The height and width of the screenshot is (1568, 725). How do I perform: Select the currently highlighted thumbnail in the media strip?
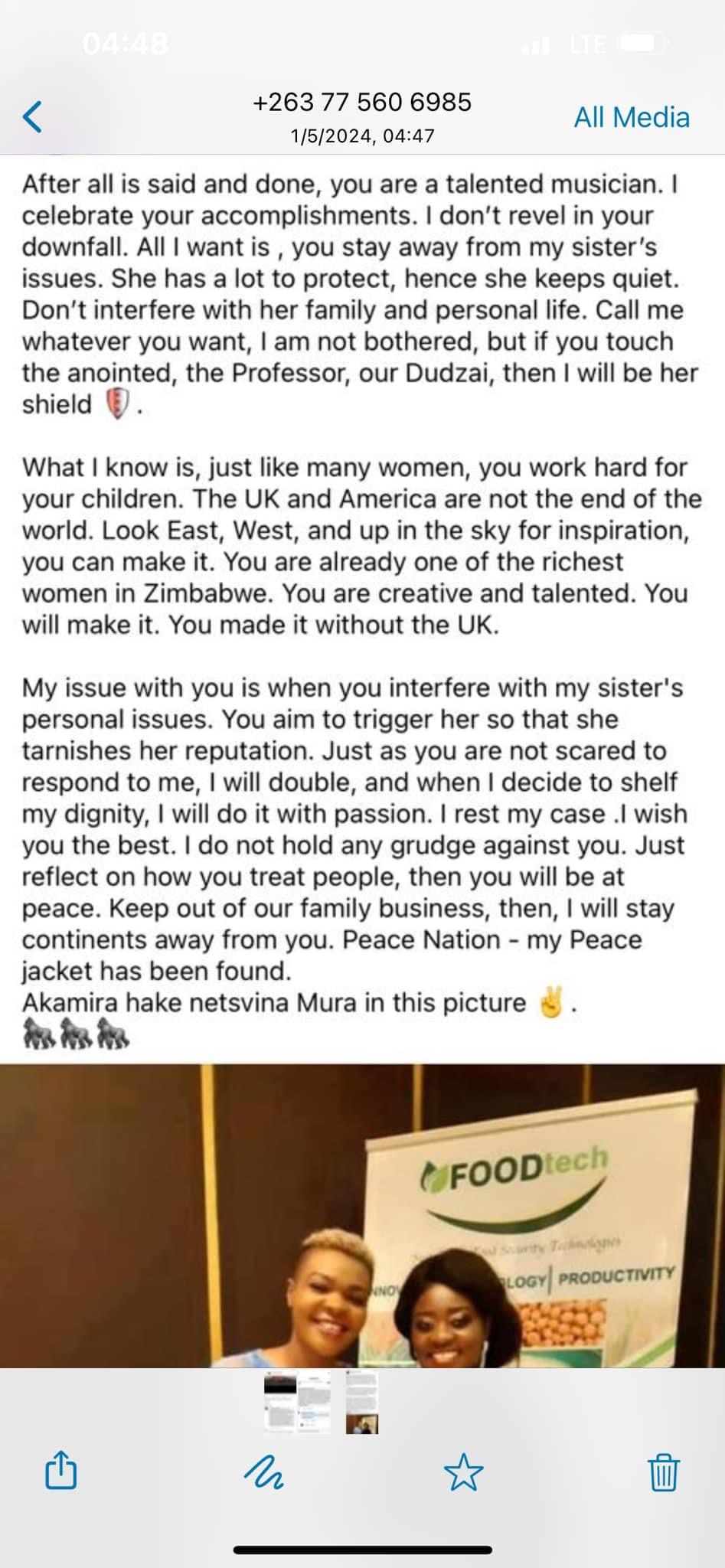(362, 1403)
